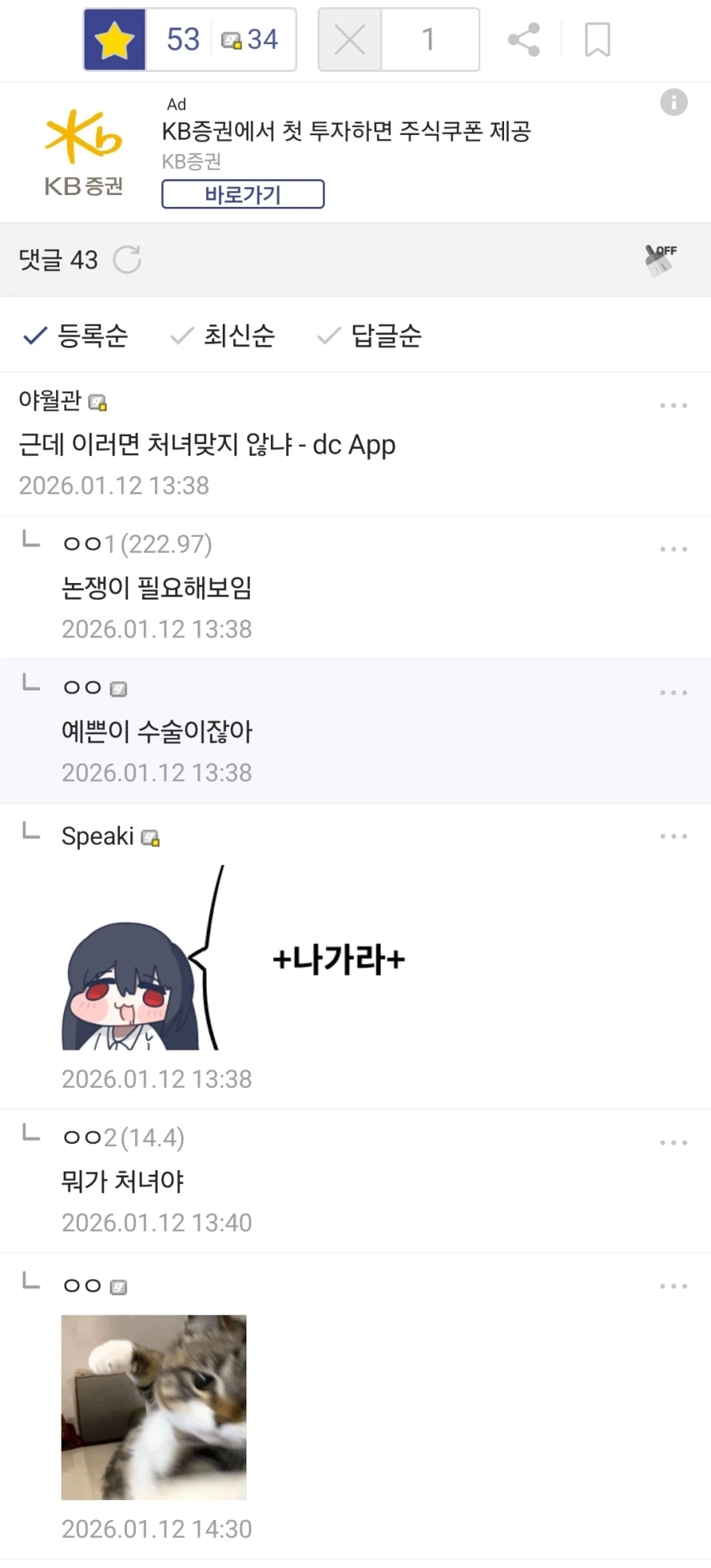
Task: Open the more menu on Speaki's comment
Action: pos(672,836)
